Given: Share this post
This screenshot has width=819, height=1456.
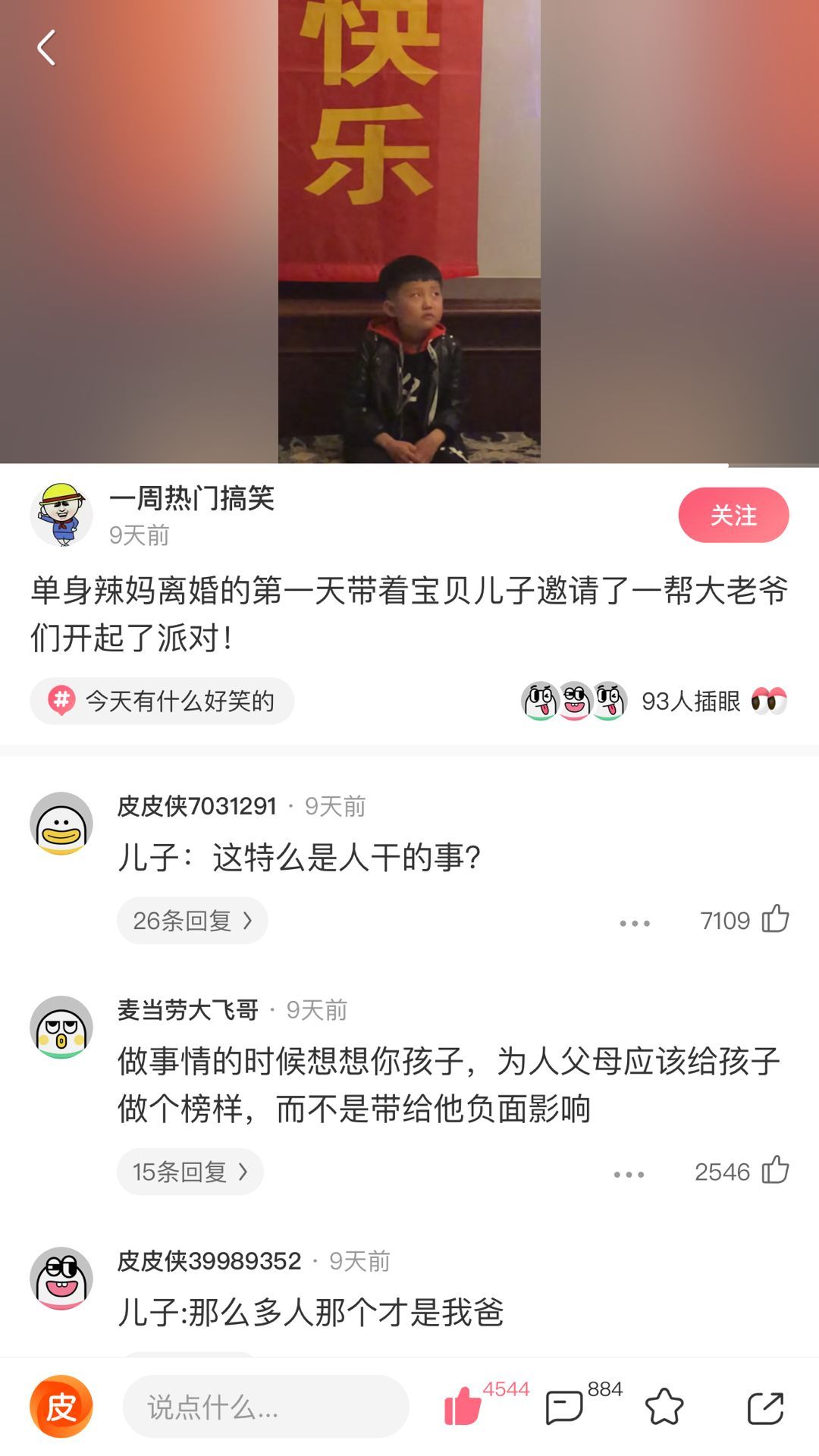Looking at the screenshot, I should 764,1407.
